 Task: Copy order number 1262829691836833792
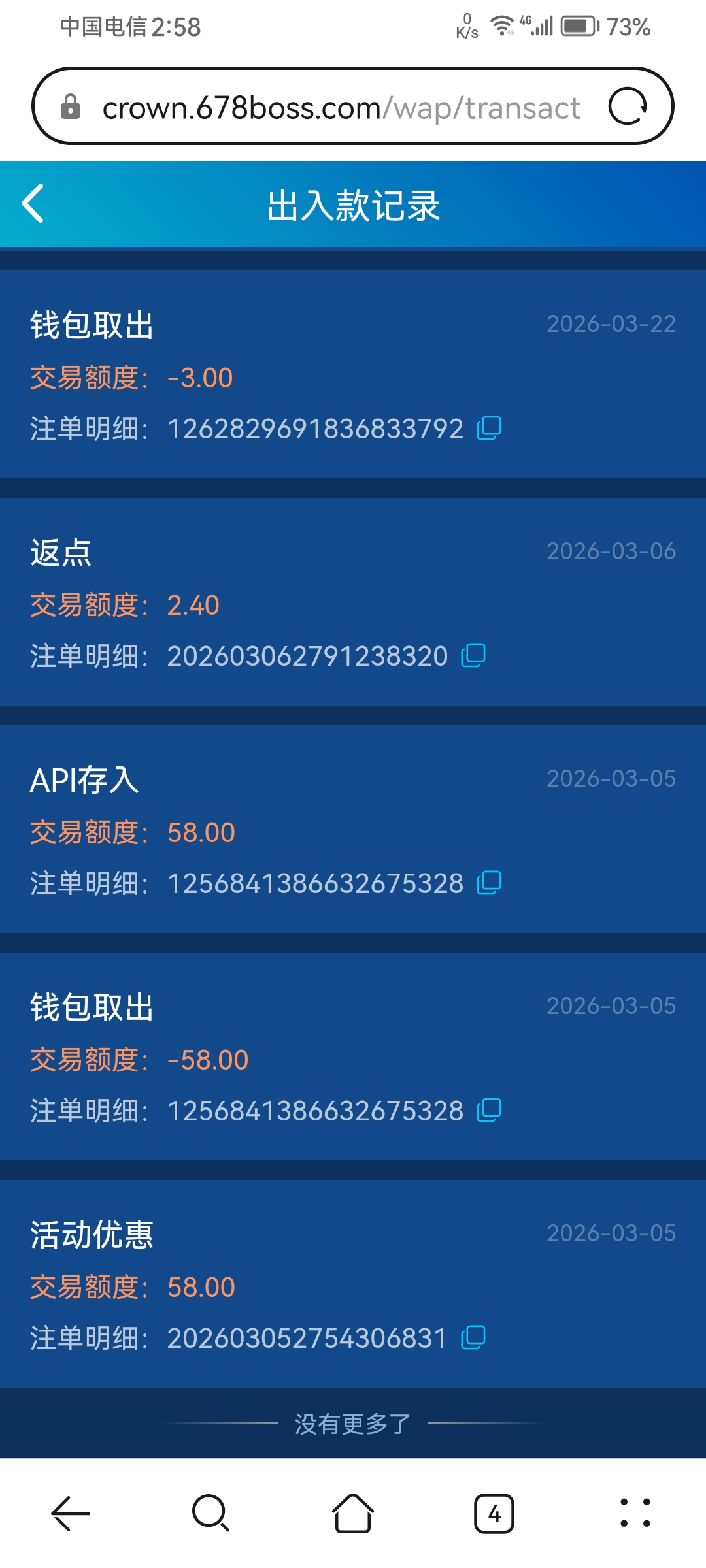(x=489, y=428)
